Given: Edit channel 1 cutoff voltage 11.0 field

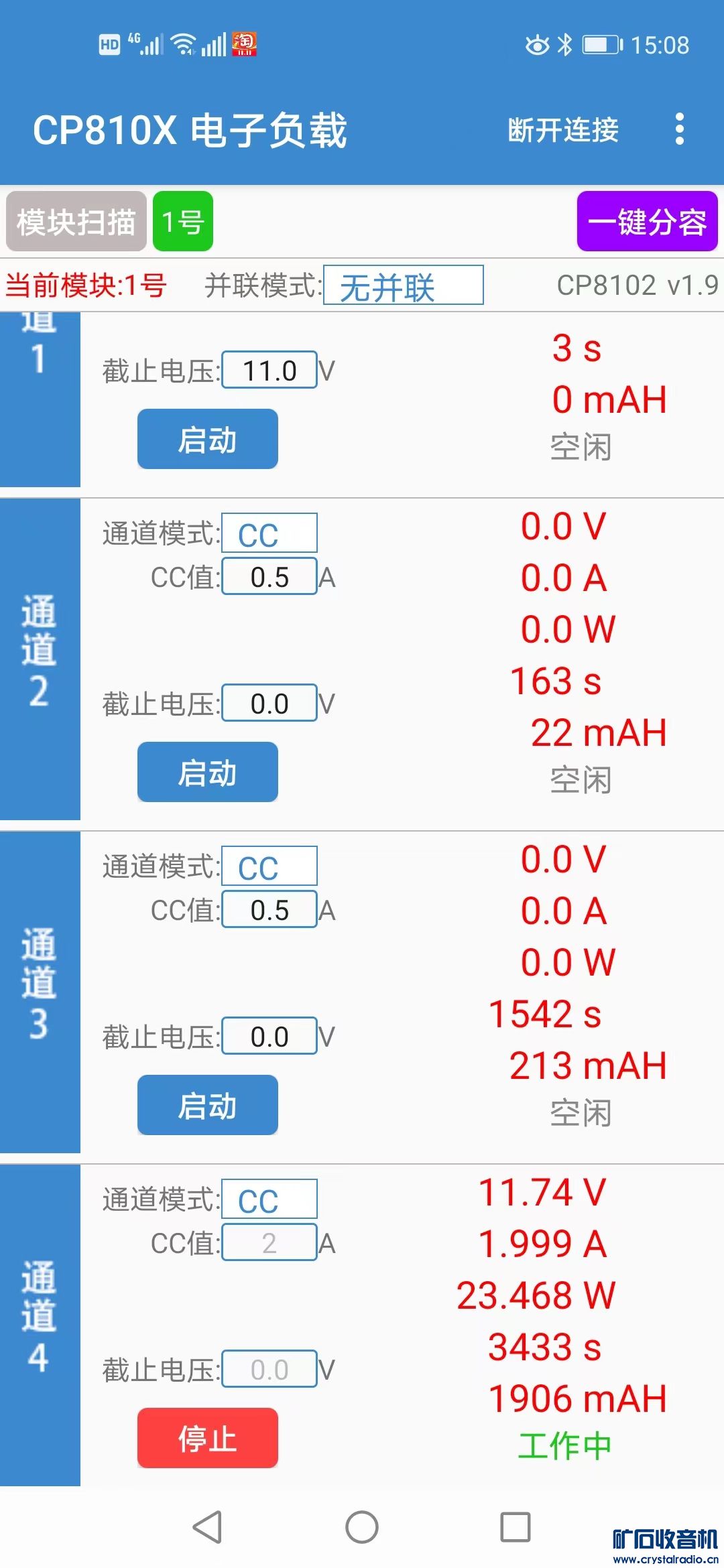Looking at the screenshot, I should [269, 371].
